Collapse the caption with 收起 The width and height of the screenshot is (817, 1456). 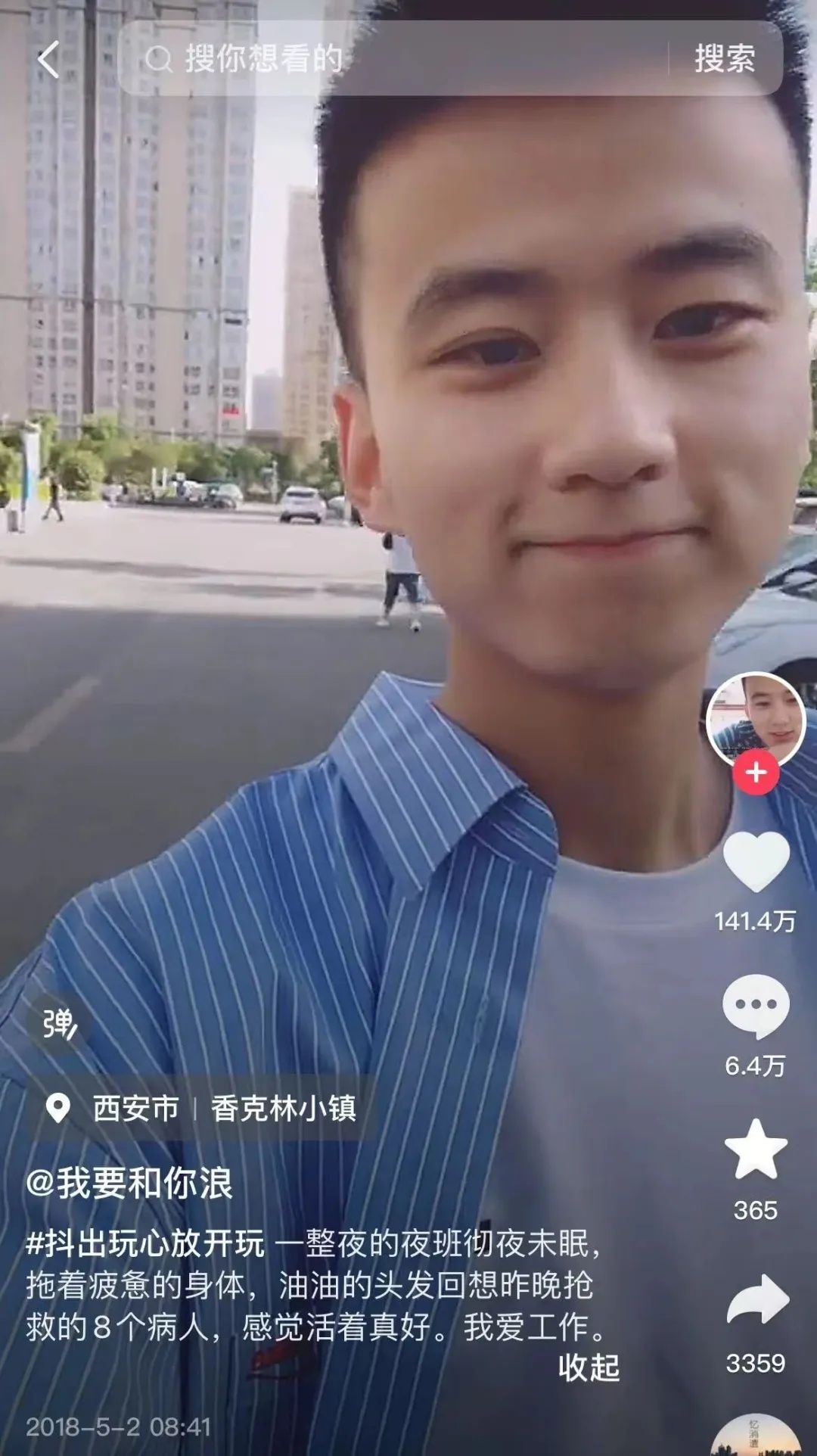pyautogui.click(x=589, y=1367)
